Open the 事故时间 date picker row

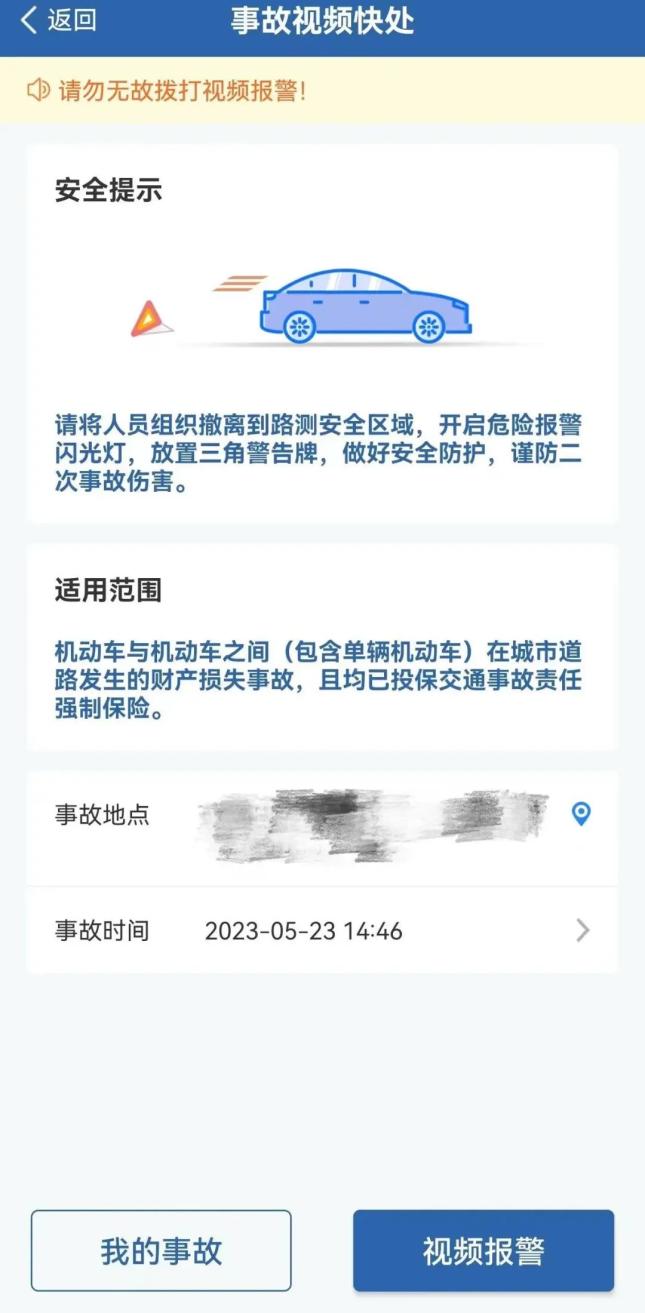322,931
